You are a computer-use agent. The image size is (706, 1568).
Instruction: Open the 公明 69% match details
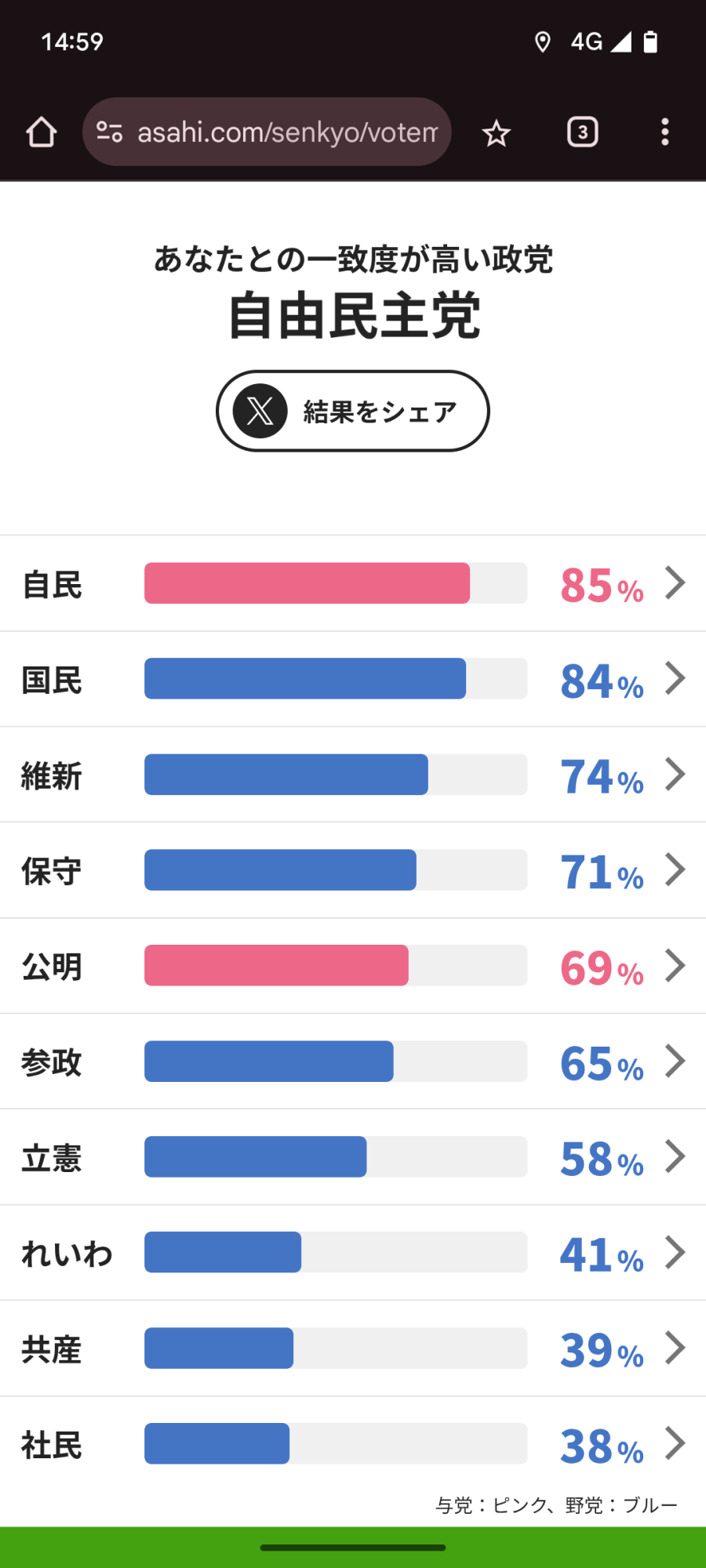coord(353,966)
